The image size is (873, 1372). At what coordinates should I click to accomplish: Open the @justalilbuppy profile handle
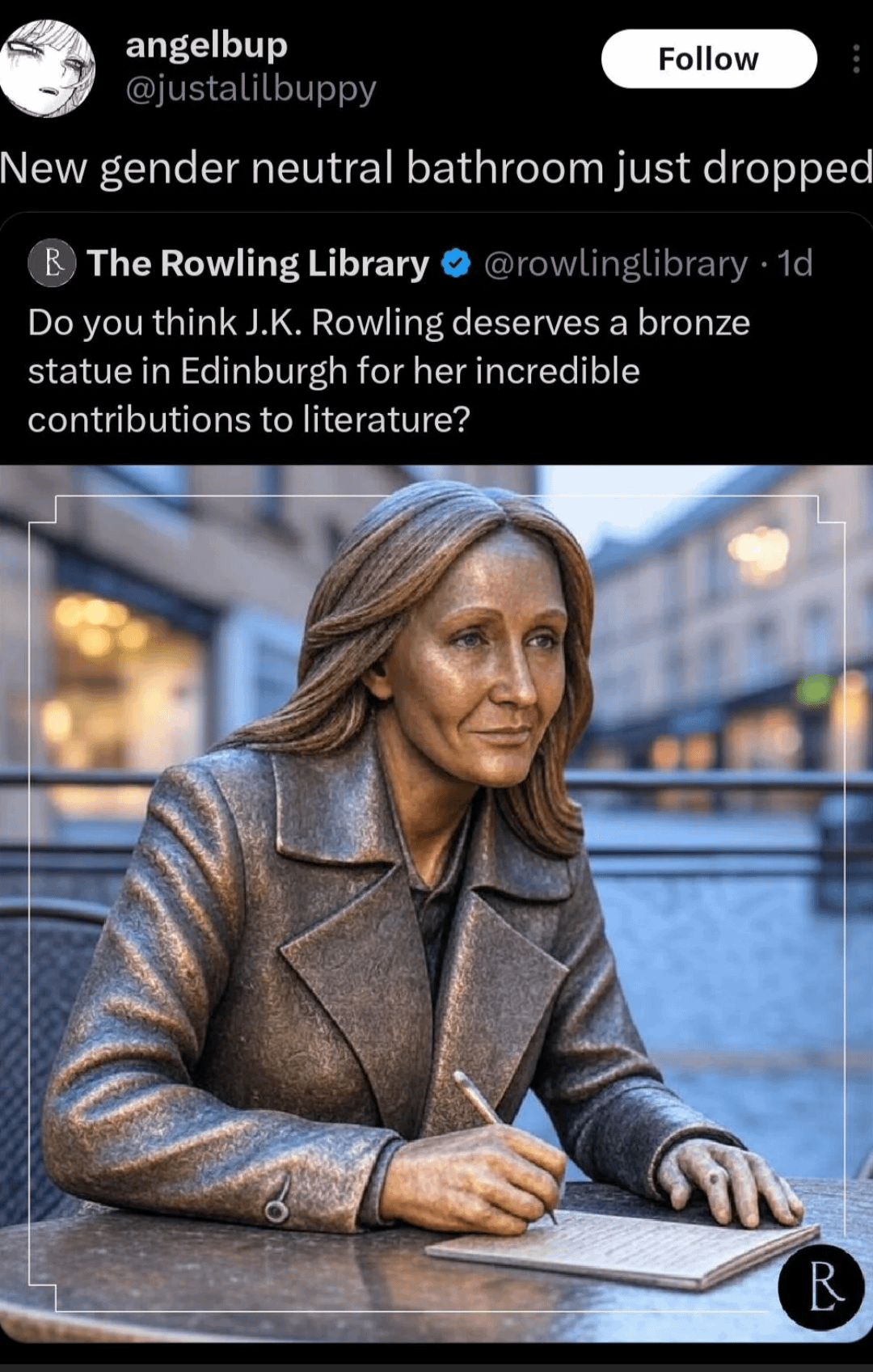tap(251, 88)
